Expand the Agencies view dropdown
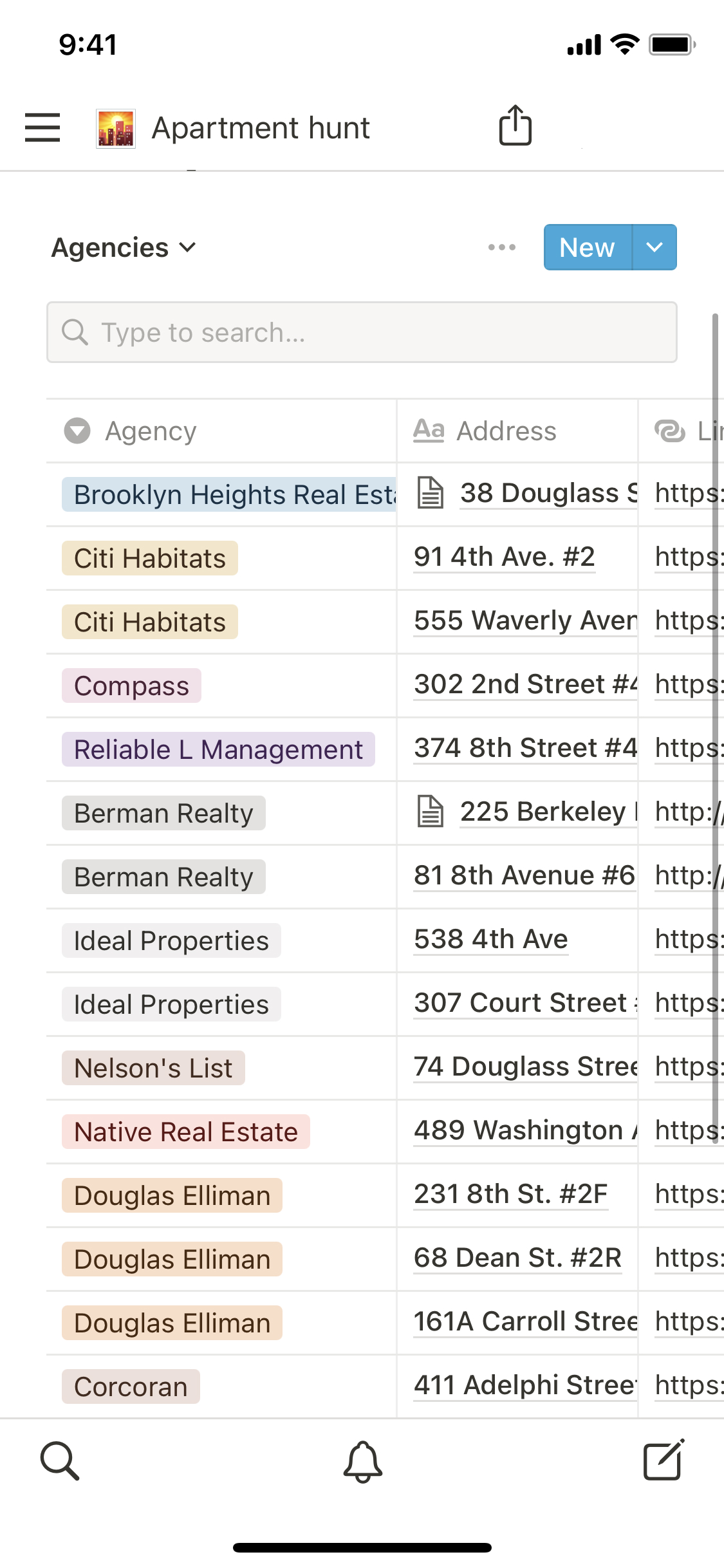 point(124,248)
